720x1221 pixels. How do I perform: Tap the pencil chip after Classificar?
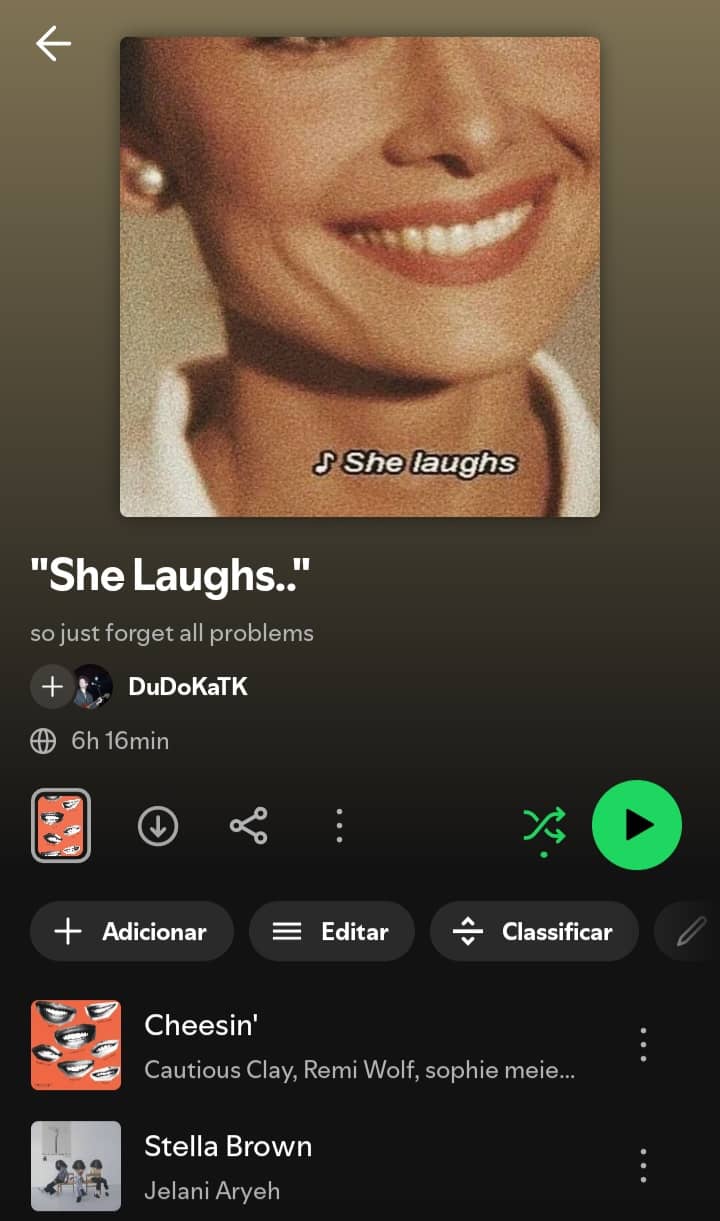coord(688,931)
